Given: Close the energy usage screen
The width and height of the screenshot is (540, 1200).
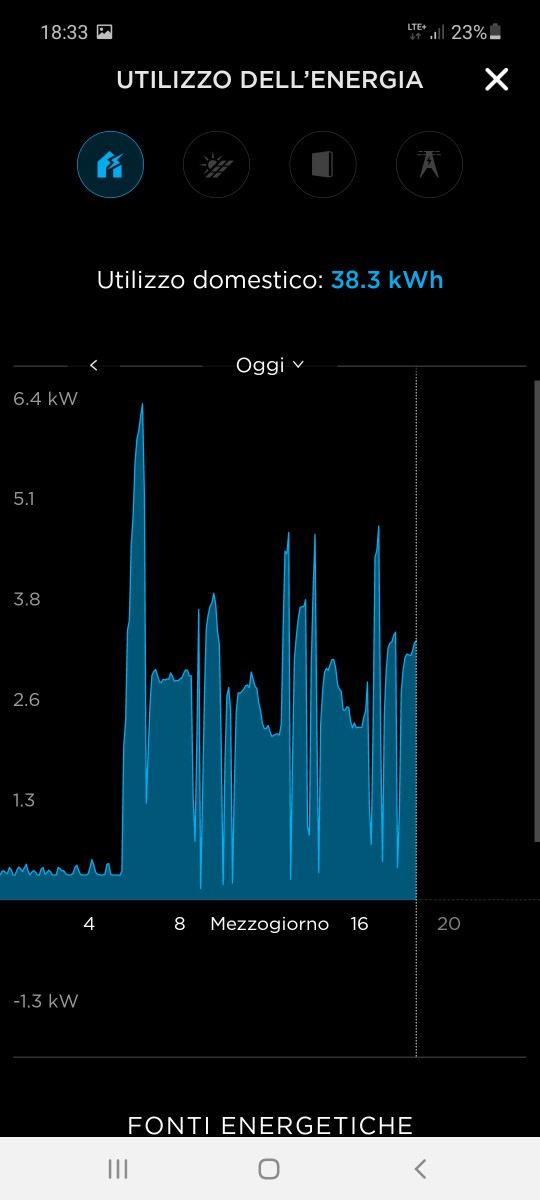Looking at the screenshot, I should coord(497,80).
